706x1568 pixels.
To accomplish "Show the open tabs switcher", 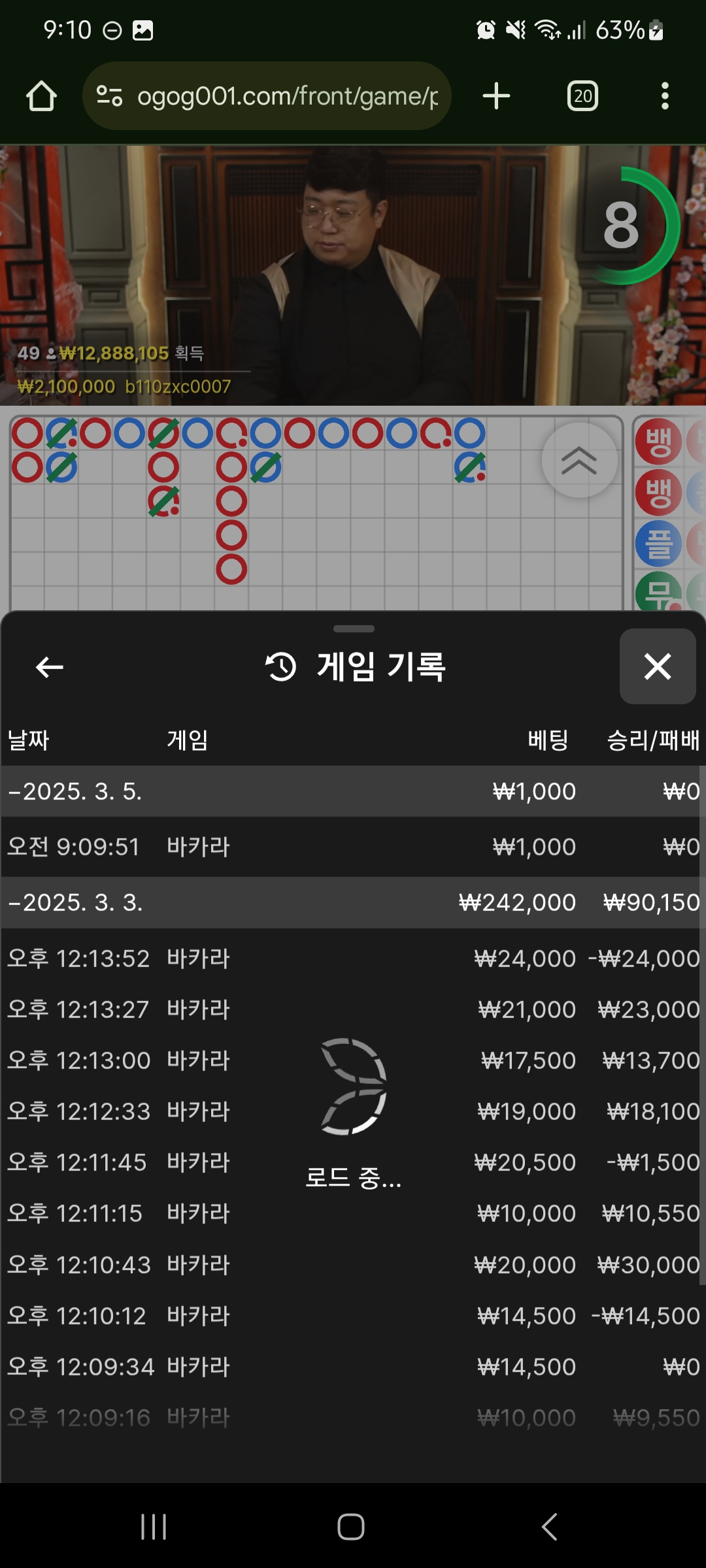I will coord(582,96).
